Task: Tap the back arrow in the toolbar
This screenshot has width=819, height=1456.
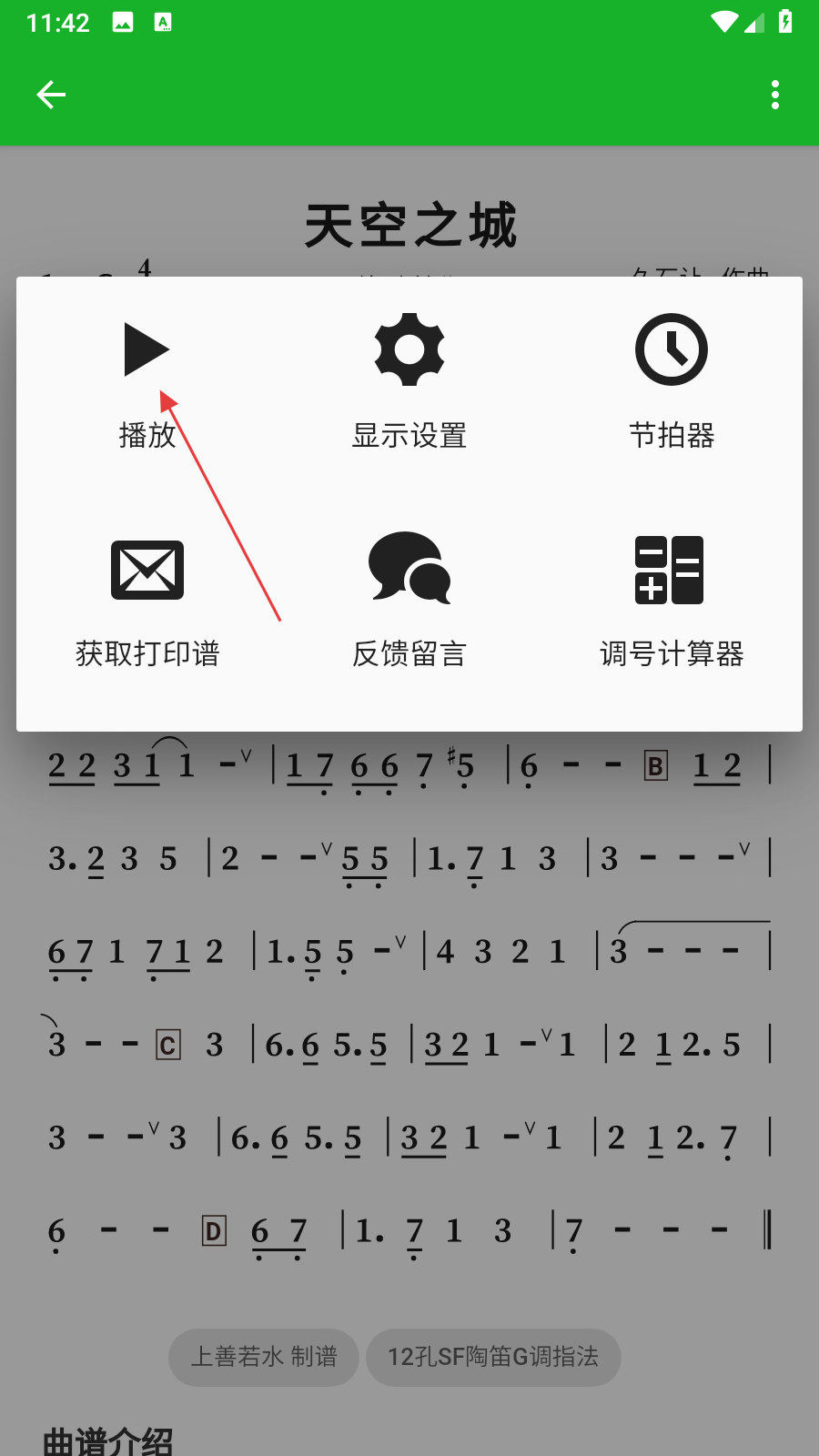Action: click(x=51, y=95)
